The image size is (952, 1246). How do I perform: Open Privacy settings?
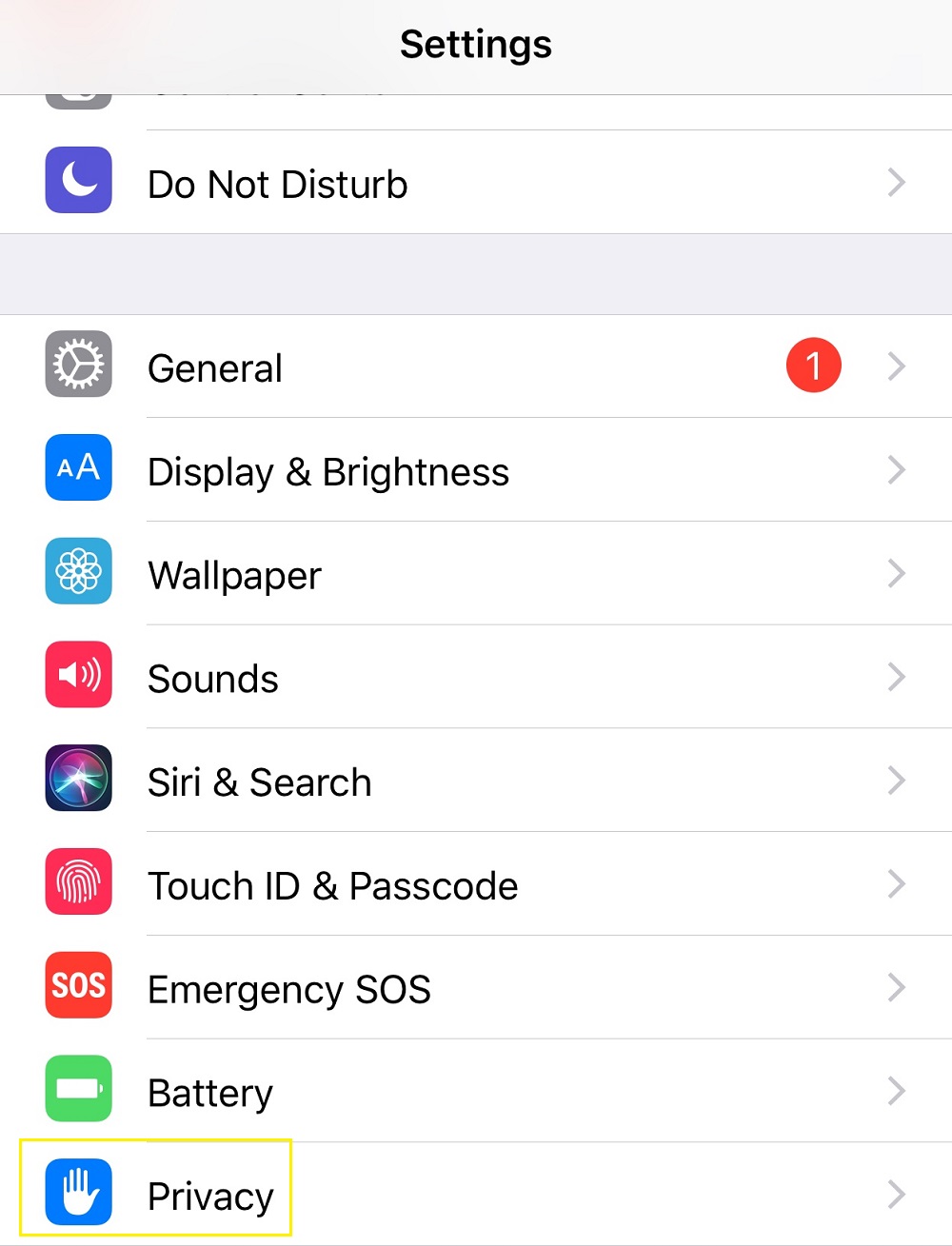point(210,1196)
